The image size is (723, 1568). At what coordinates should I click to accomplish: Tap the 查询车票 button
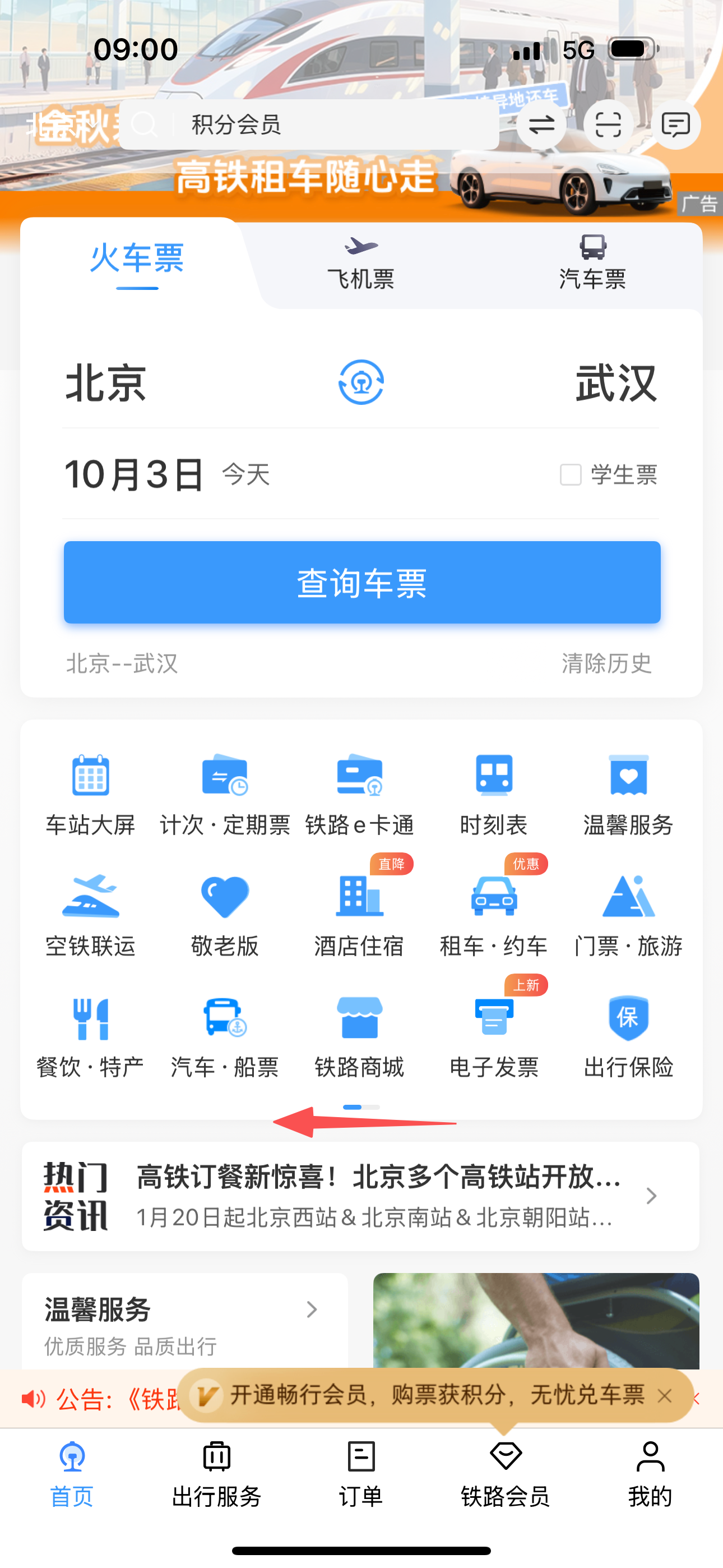point(362,583)
